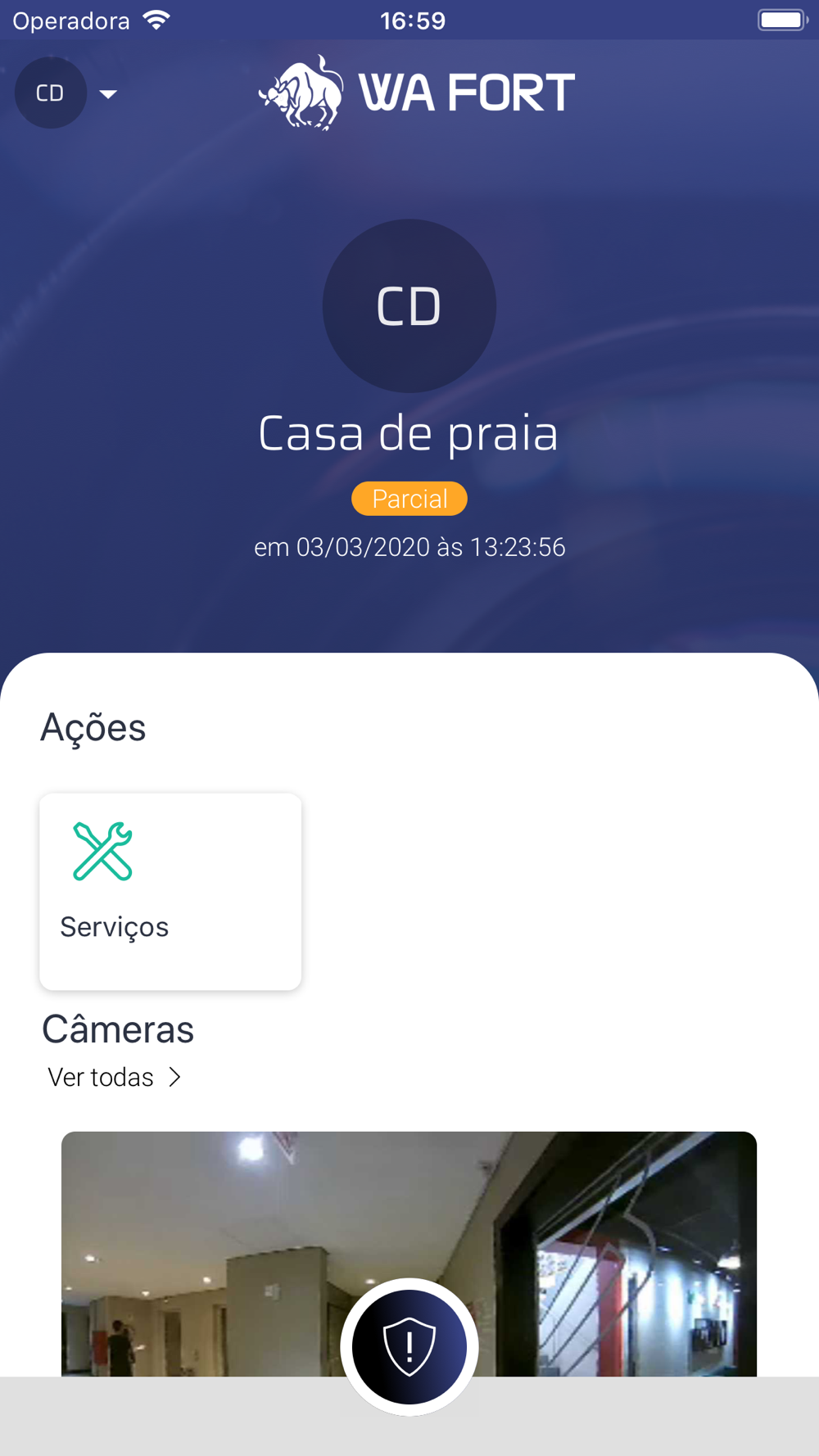View all cameras via Ver todas
Screen dimensions: 819x1456
pyautogui.click(x=115, y=1077)
